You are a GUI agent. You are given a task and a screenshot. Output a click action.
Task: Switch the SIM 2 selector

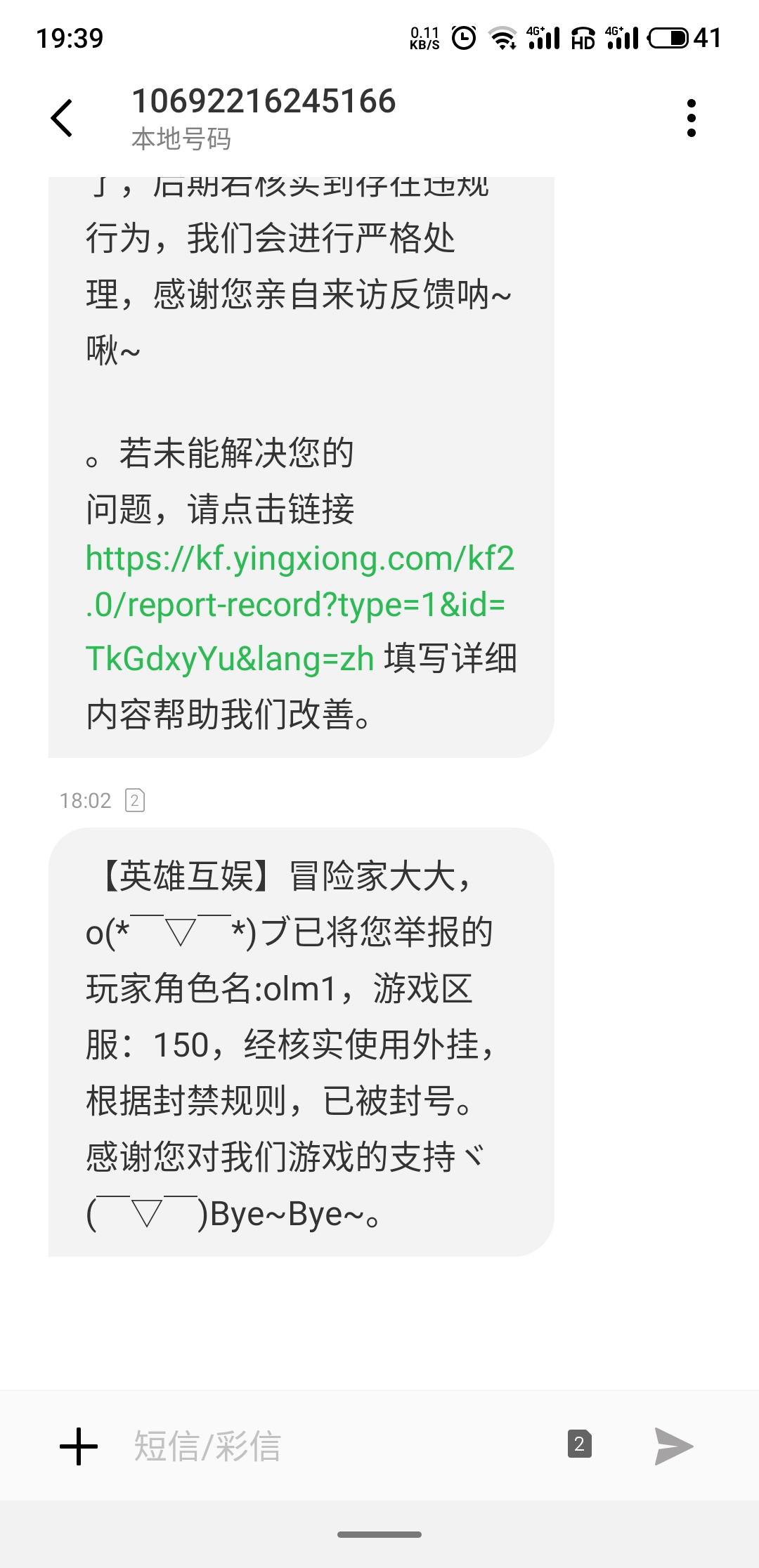pyautogui.click(x=579, y=1444)
